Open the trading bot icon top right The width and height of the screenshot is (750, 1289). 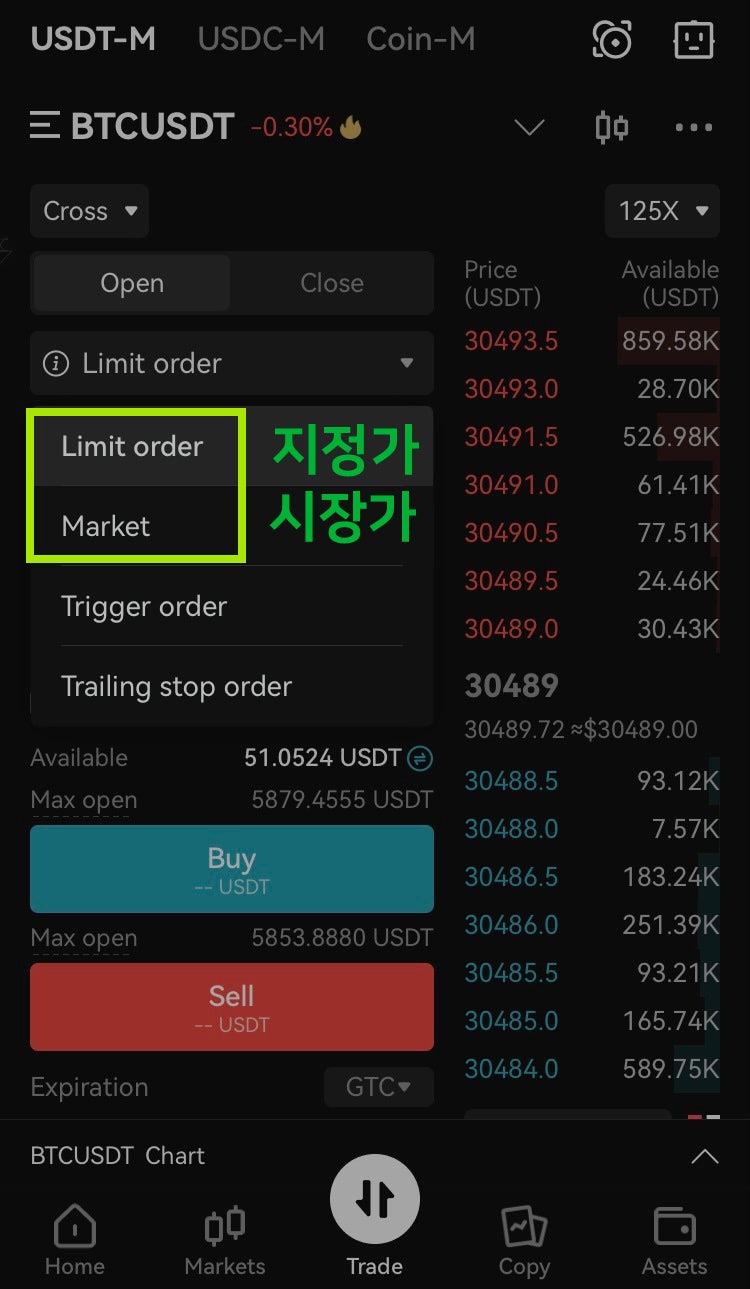(692, 39)
